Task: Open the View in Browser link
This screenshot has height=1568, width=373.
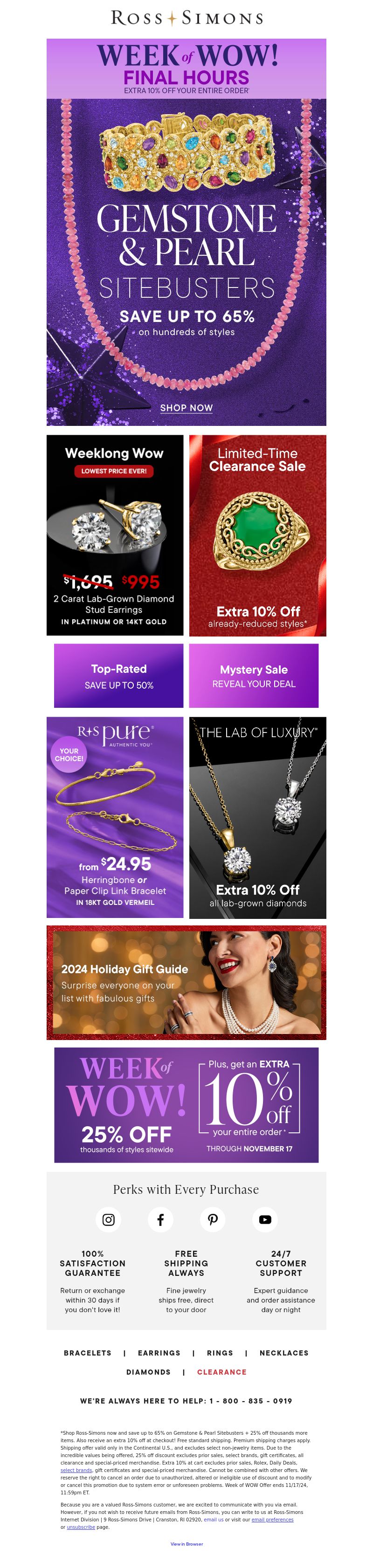Action: 186,1544
